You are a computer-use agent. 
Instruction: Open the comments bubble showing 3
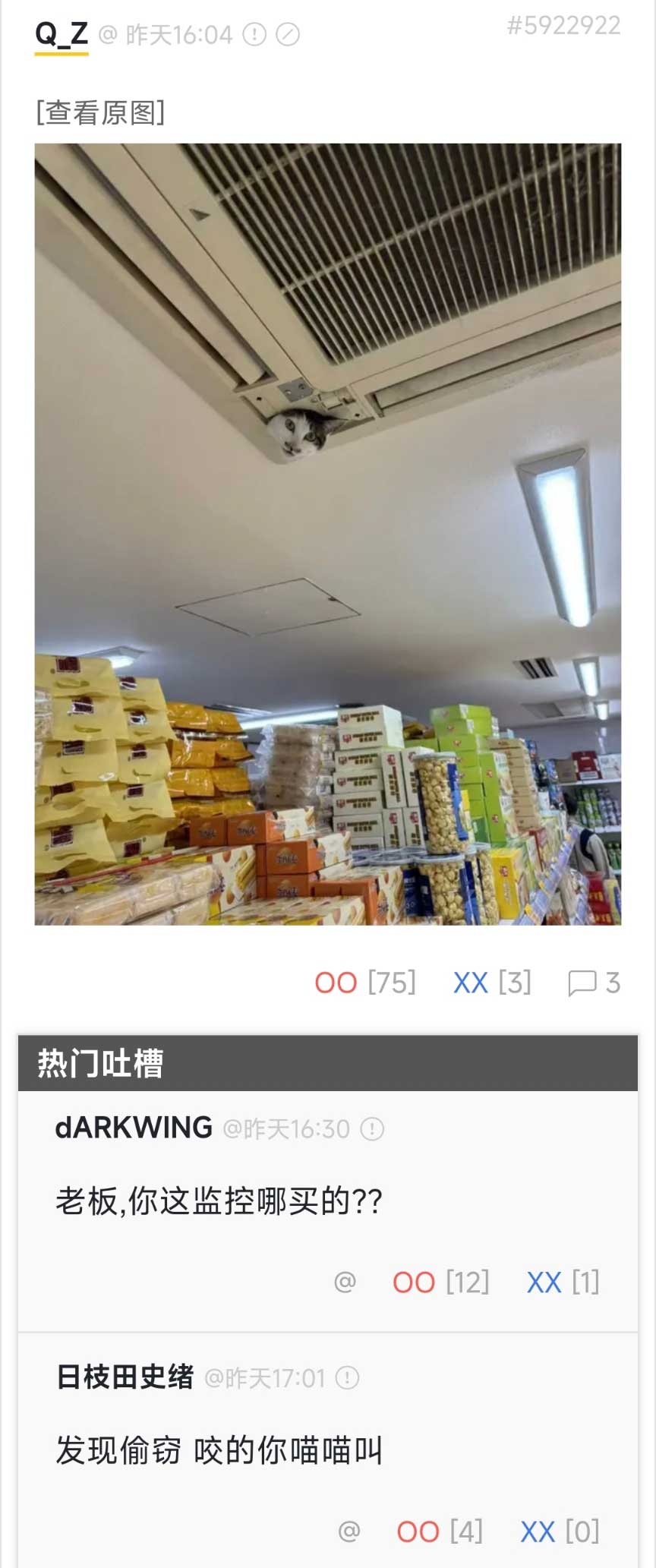click(x=594, y=983)
